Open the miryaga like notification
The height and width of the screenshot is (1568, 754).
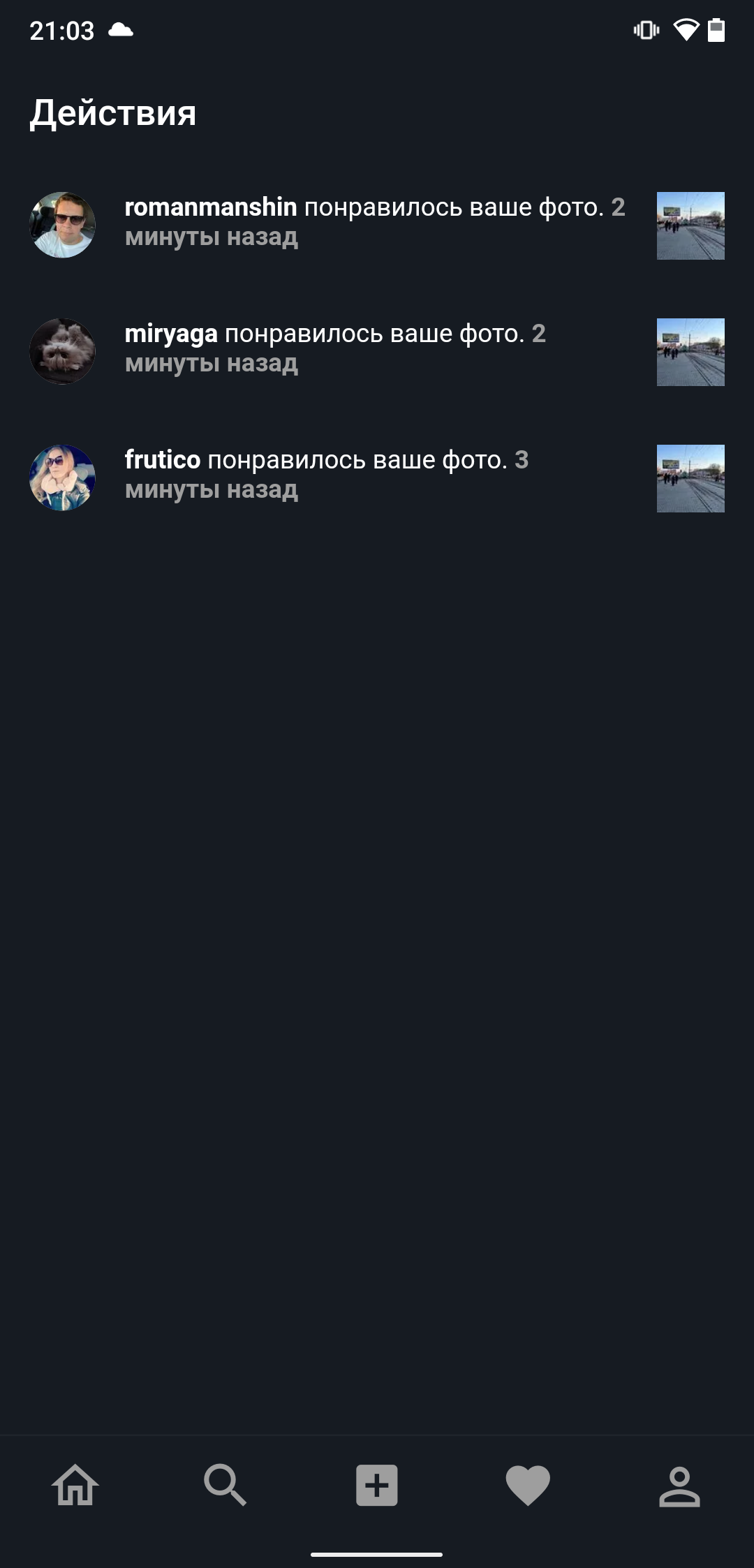click(335, 348)
